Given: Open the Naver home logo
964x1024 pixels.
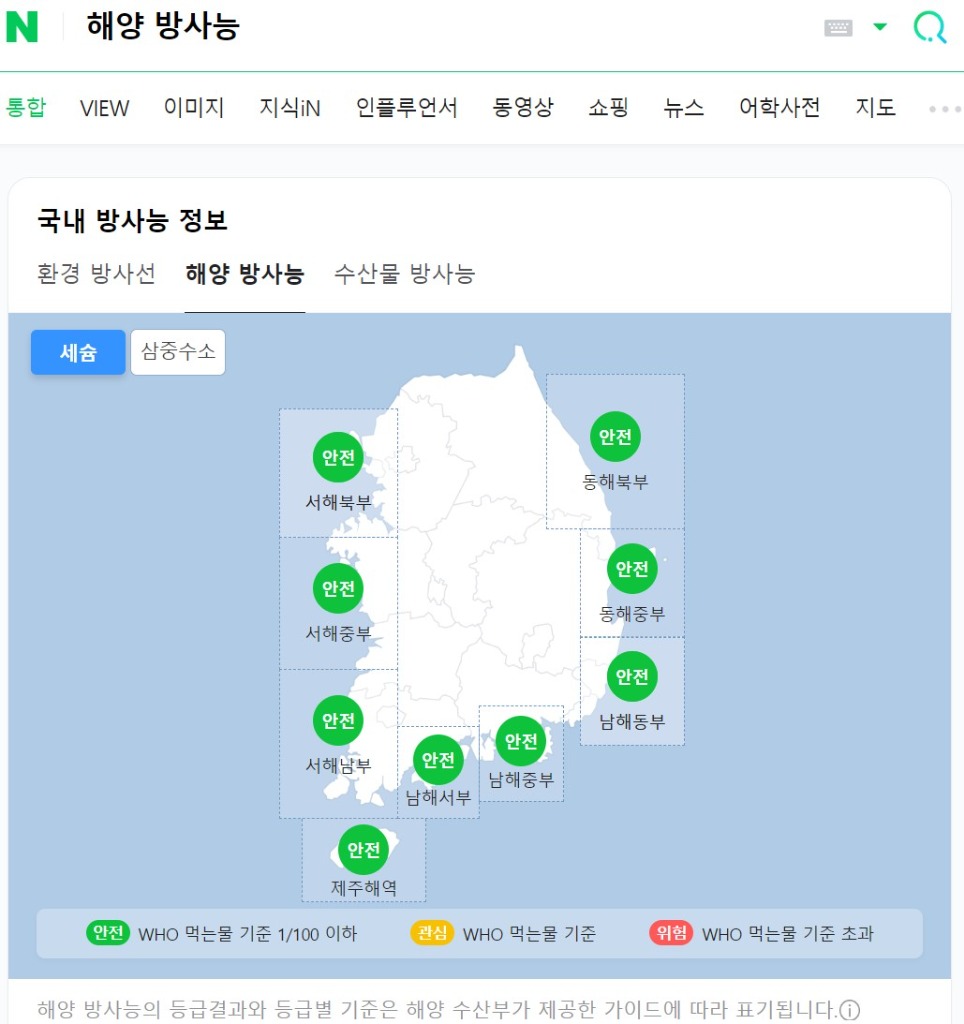Looking at the screenshot, I should (22, 27).
